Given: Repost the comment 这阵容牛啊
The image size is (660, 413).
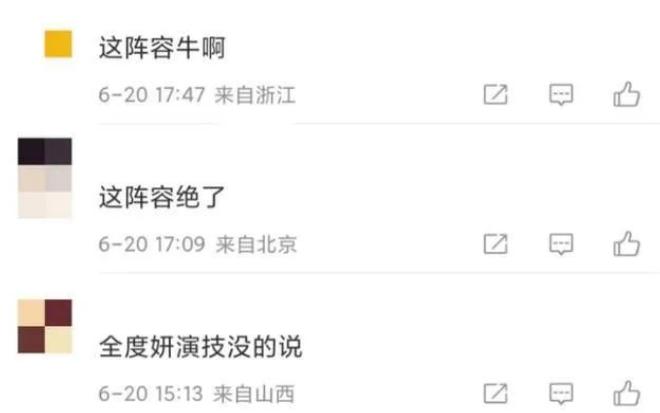Looking at the screenshot, I should pos(496,95).
